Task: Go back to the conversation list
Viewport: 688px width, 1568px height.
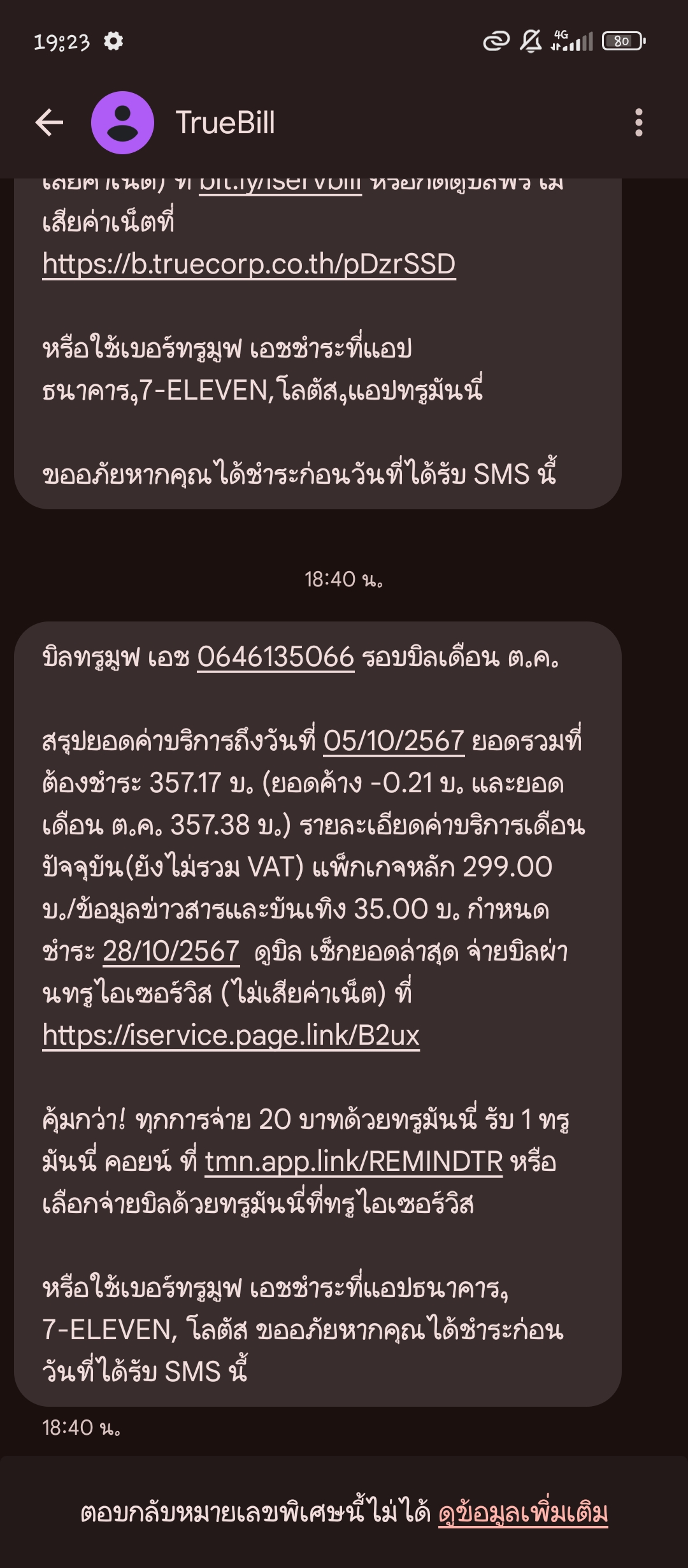Action: click(49, 122)
